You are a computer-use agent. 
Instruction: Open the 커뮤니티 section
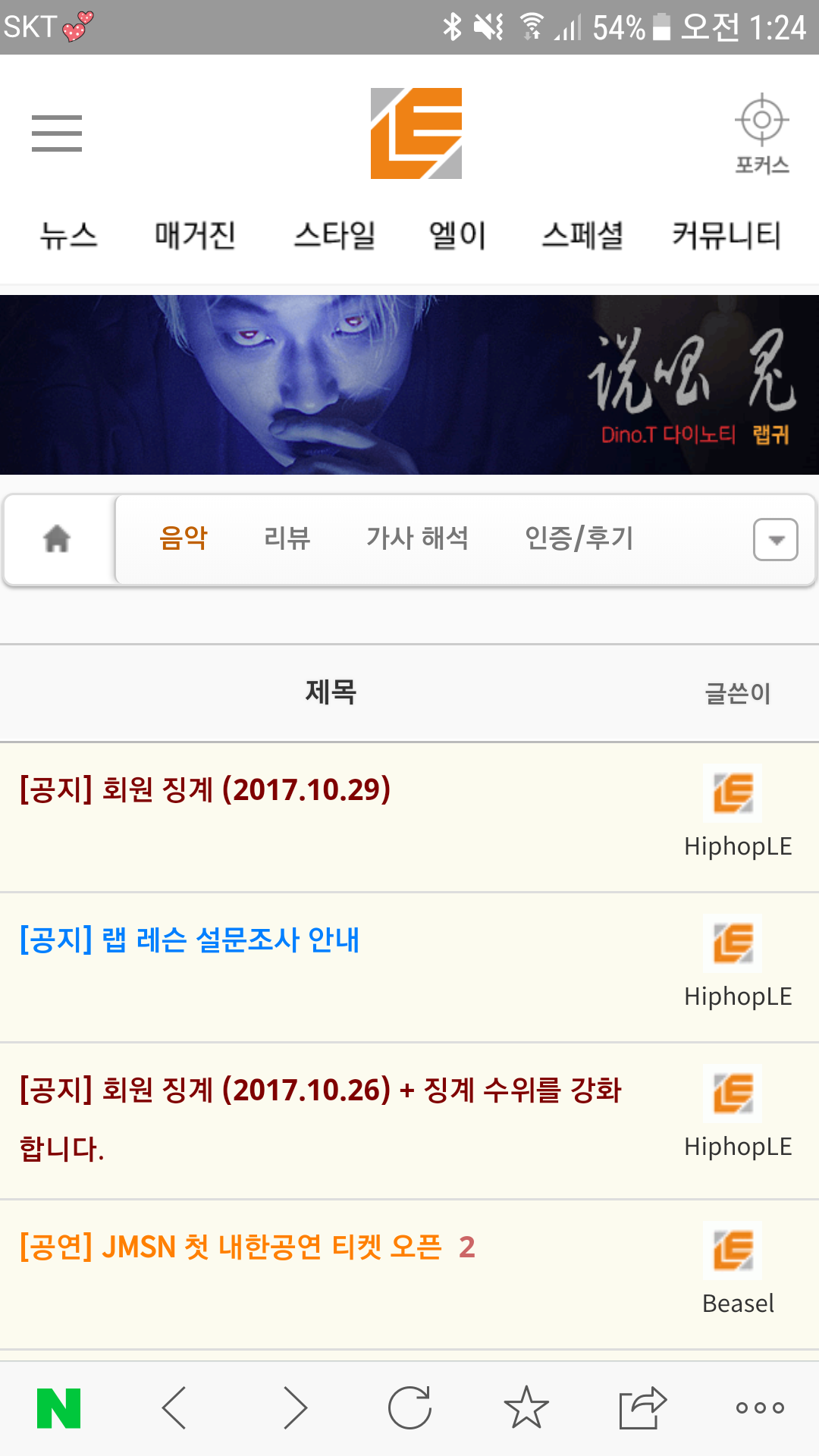click(726, 235)
